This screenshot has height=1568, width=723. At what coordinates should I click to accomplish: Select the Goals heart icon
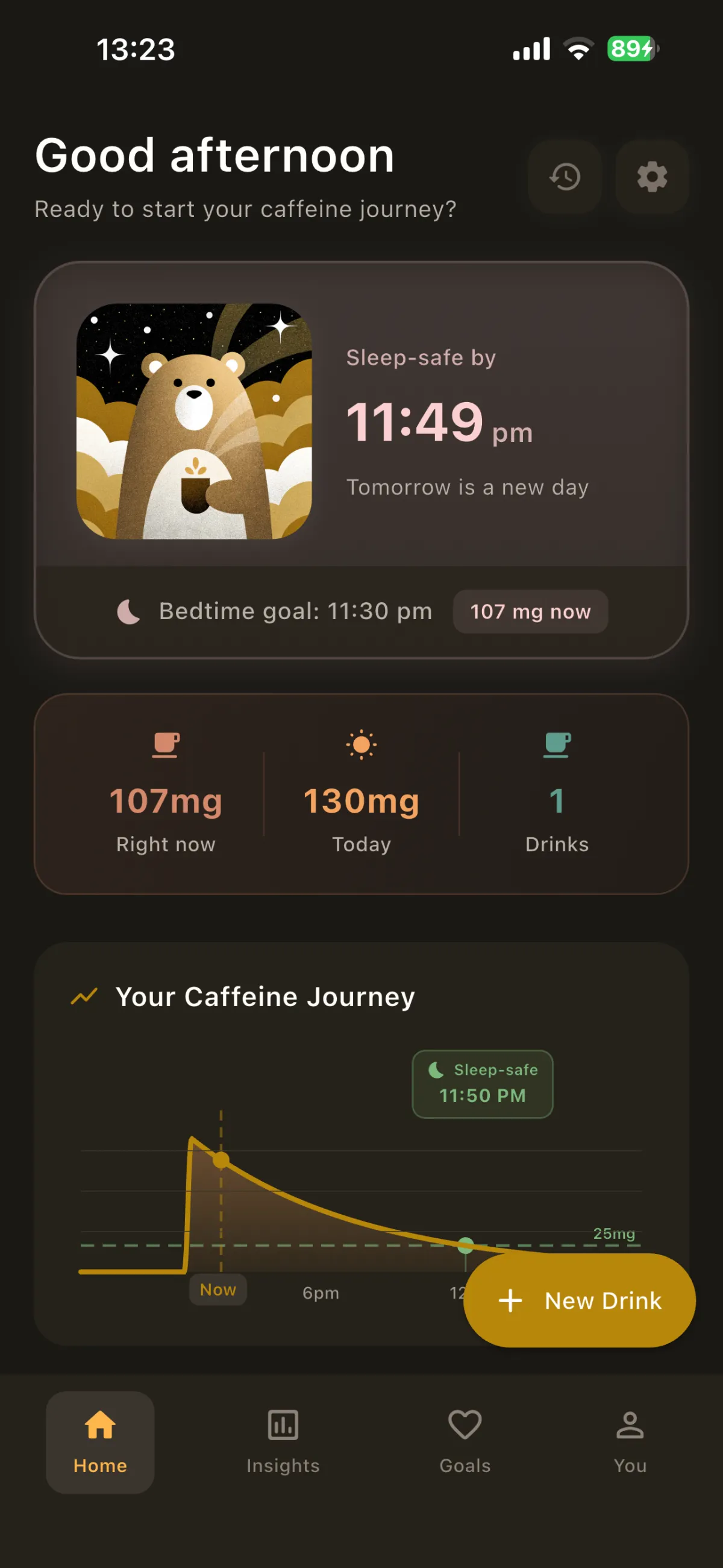point(465,1426)
